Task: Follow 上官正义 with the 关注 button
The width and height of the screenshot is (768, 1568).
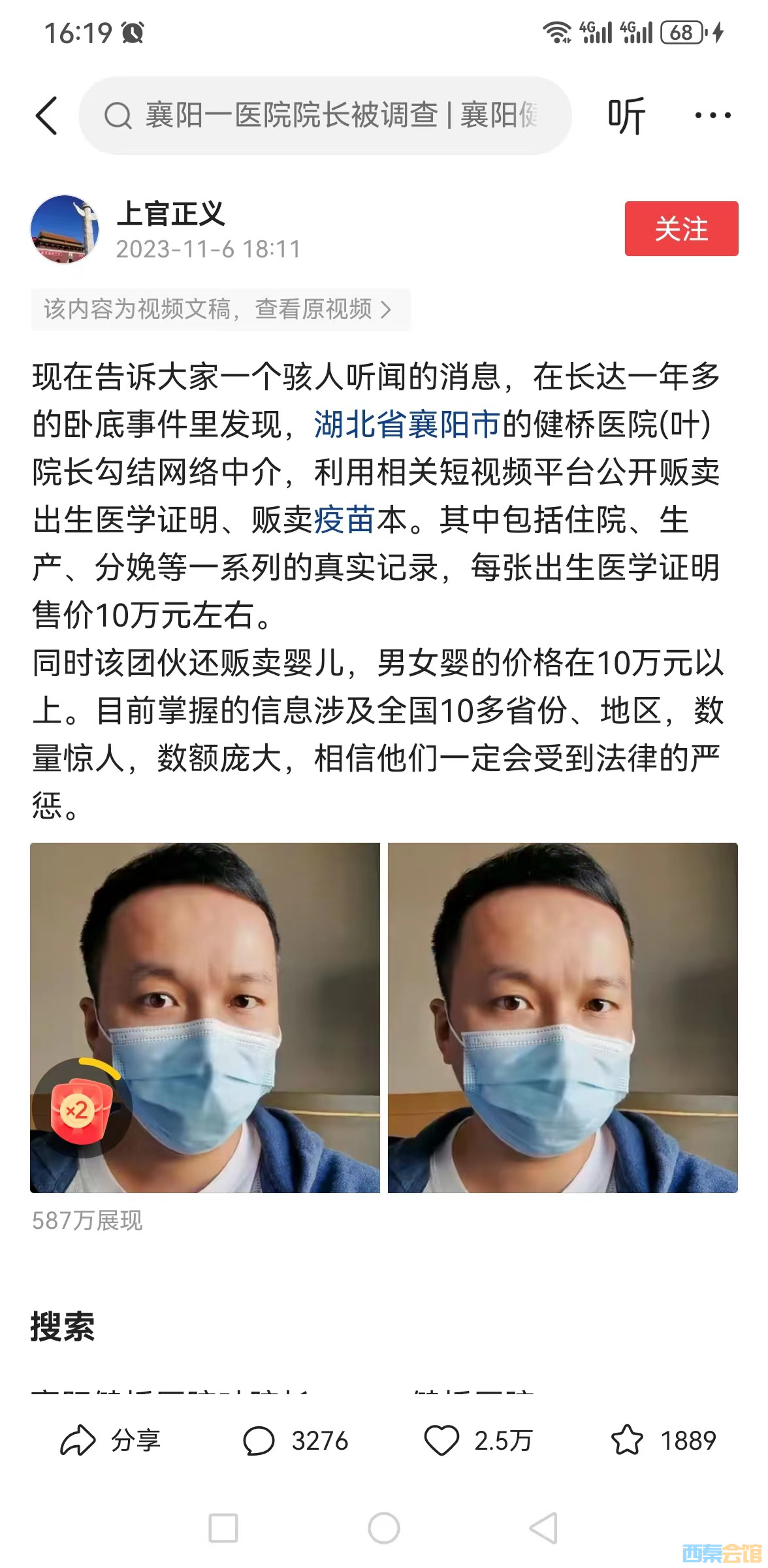Action: point(680,229)
